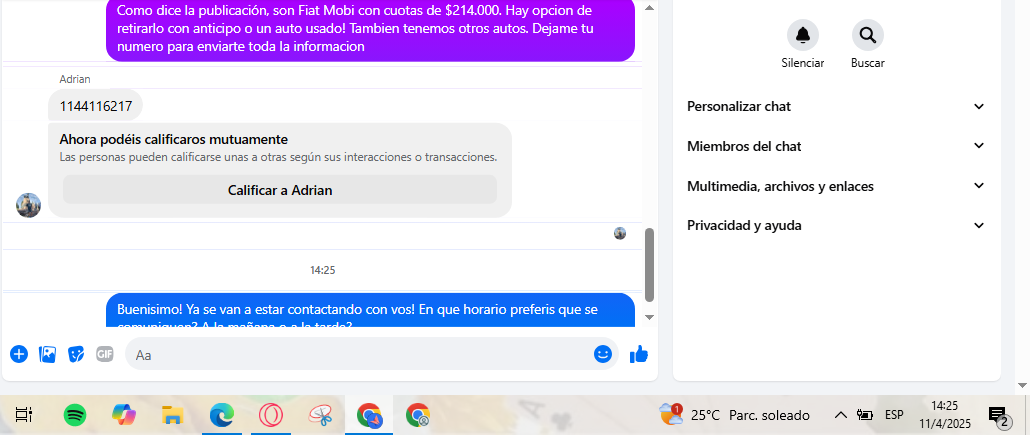1030x435 pixels.
Task: Open the emoji picker
Action: click(602, 354)
